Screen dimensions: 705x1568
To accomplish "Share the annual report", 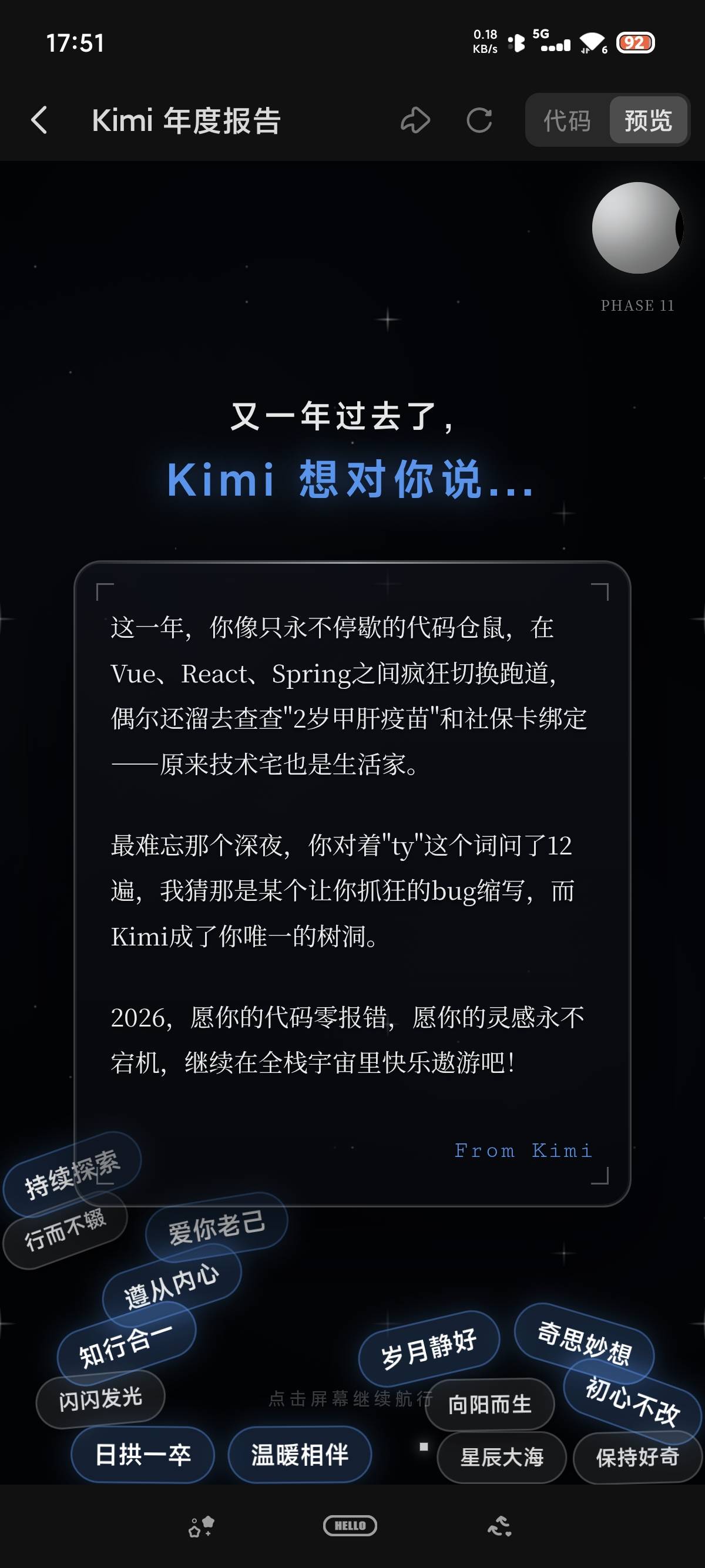I will 416,120.
